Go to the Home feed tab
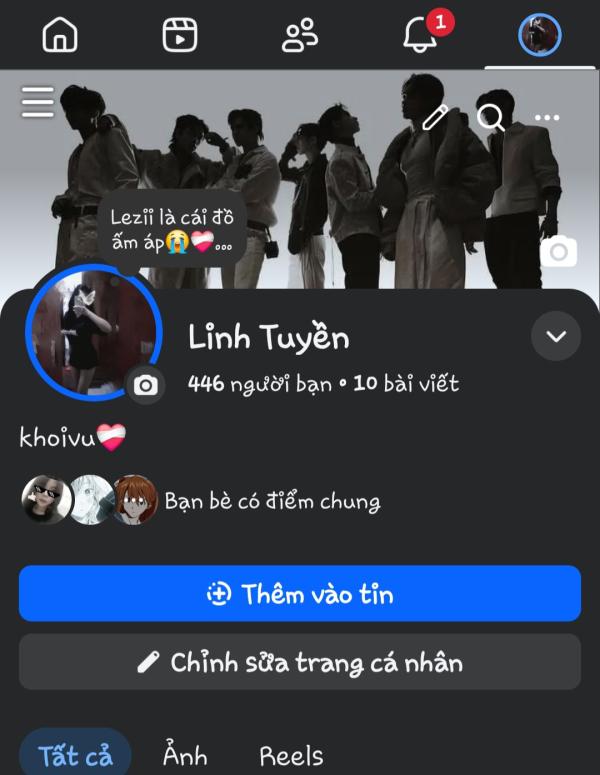Screen dimensions: 600x775 60,36
